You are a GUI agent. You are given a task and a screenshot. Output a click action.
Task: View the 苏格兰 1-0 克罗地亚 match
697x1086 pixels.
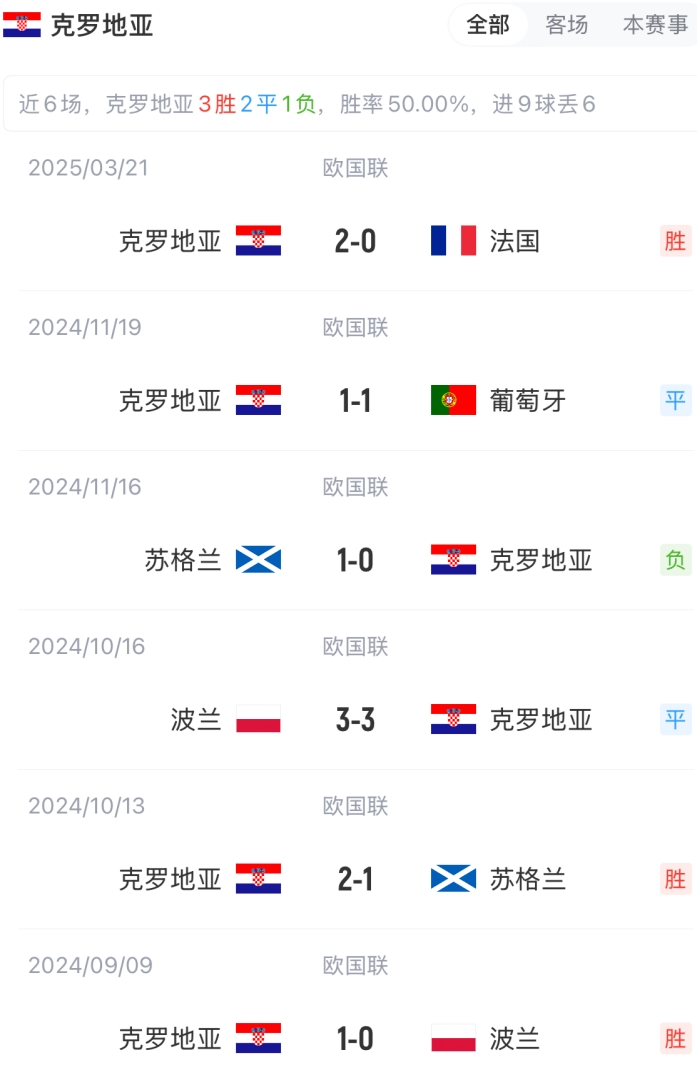(x=355, y=560)
